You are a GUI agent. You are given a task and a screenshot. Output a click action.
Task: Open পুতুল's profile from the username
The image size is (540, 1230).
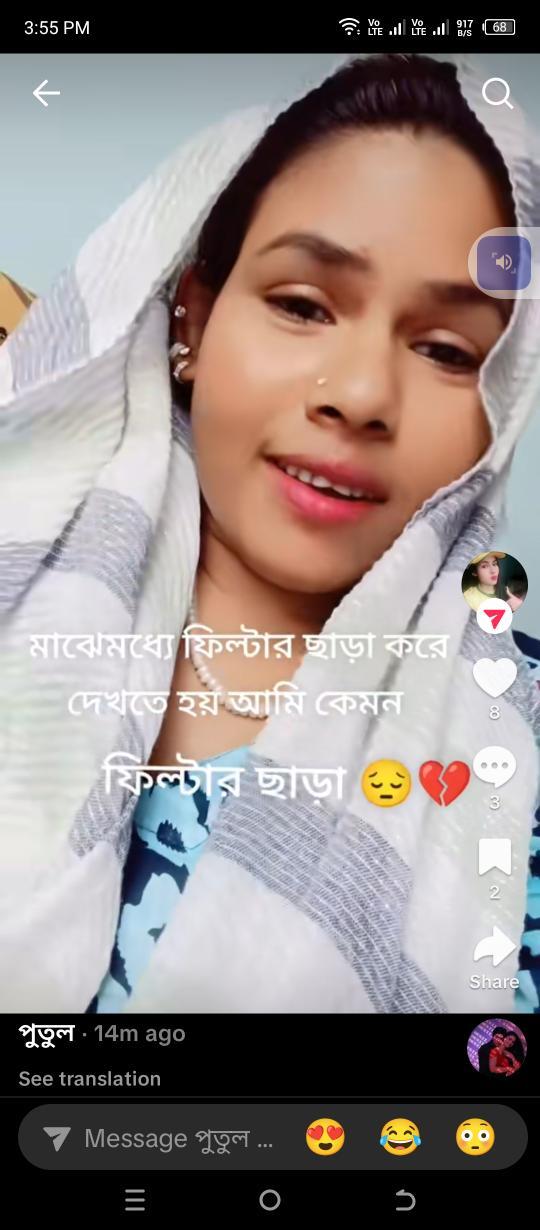coord(46,1033)
